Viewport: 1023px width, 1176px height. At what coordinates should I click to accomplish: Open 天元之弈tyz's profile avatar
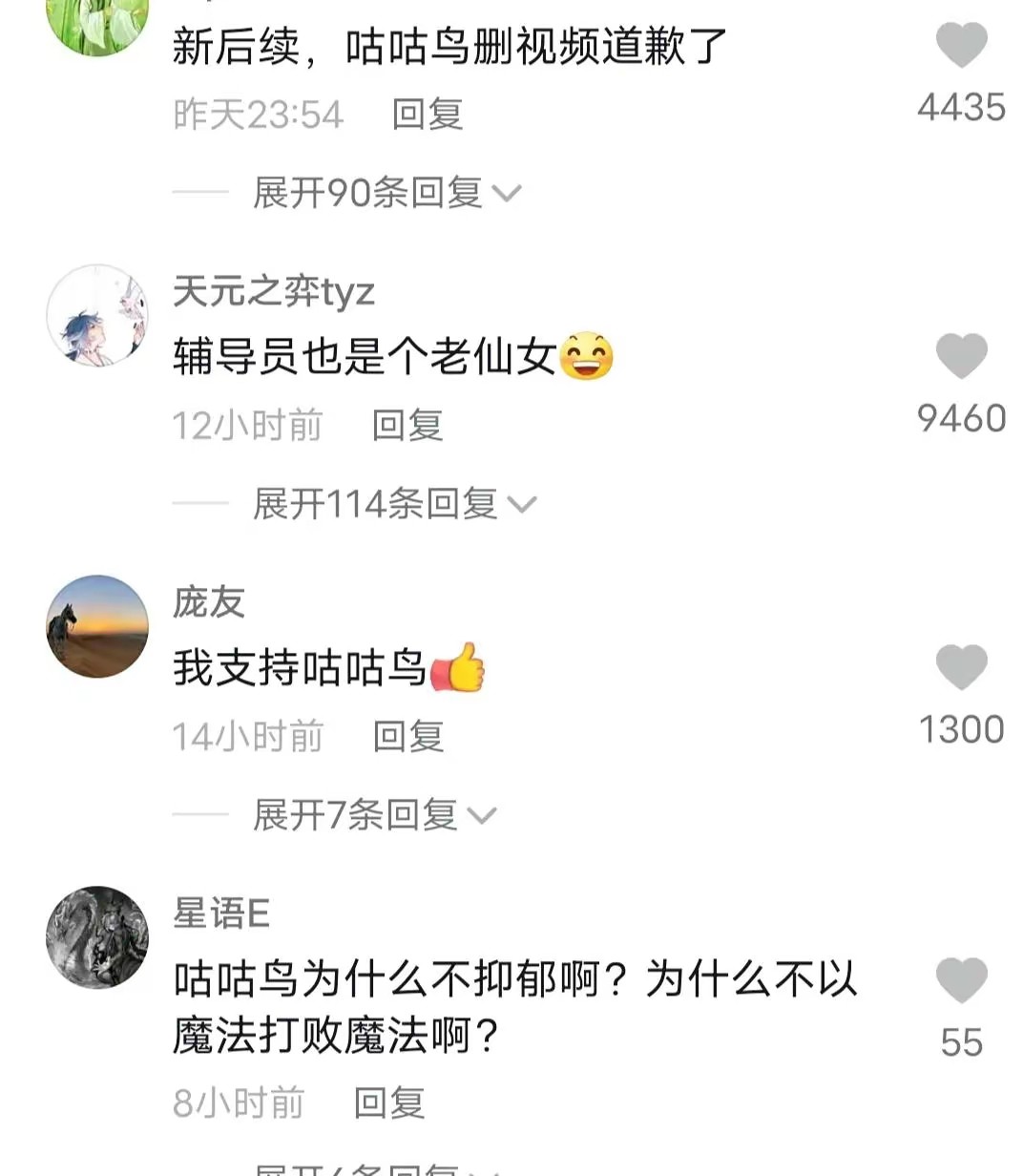96,315
